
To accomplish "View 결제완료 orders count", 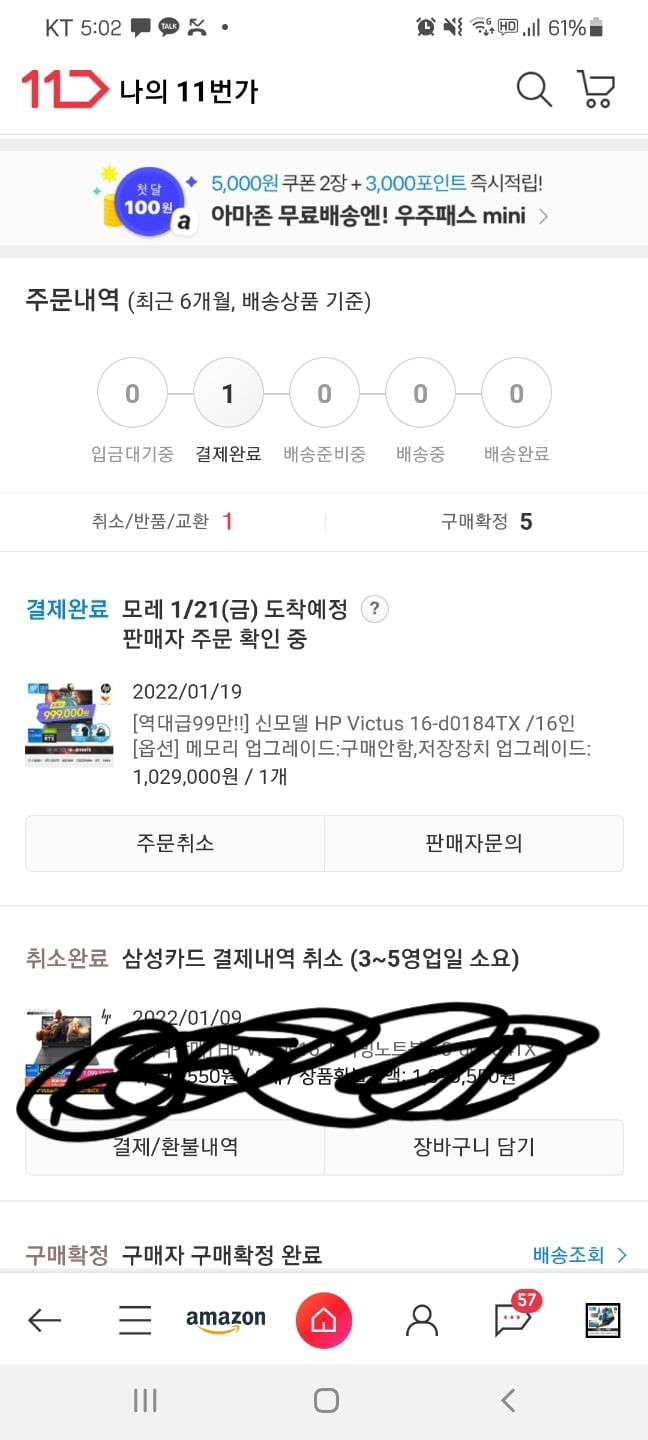I will (x=228, y=394).
